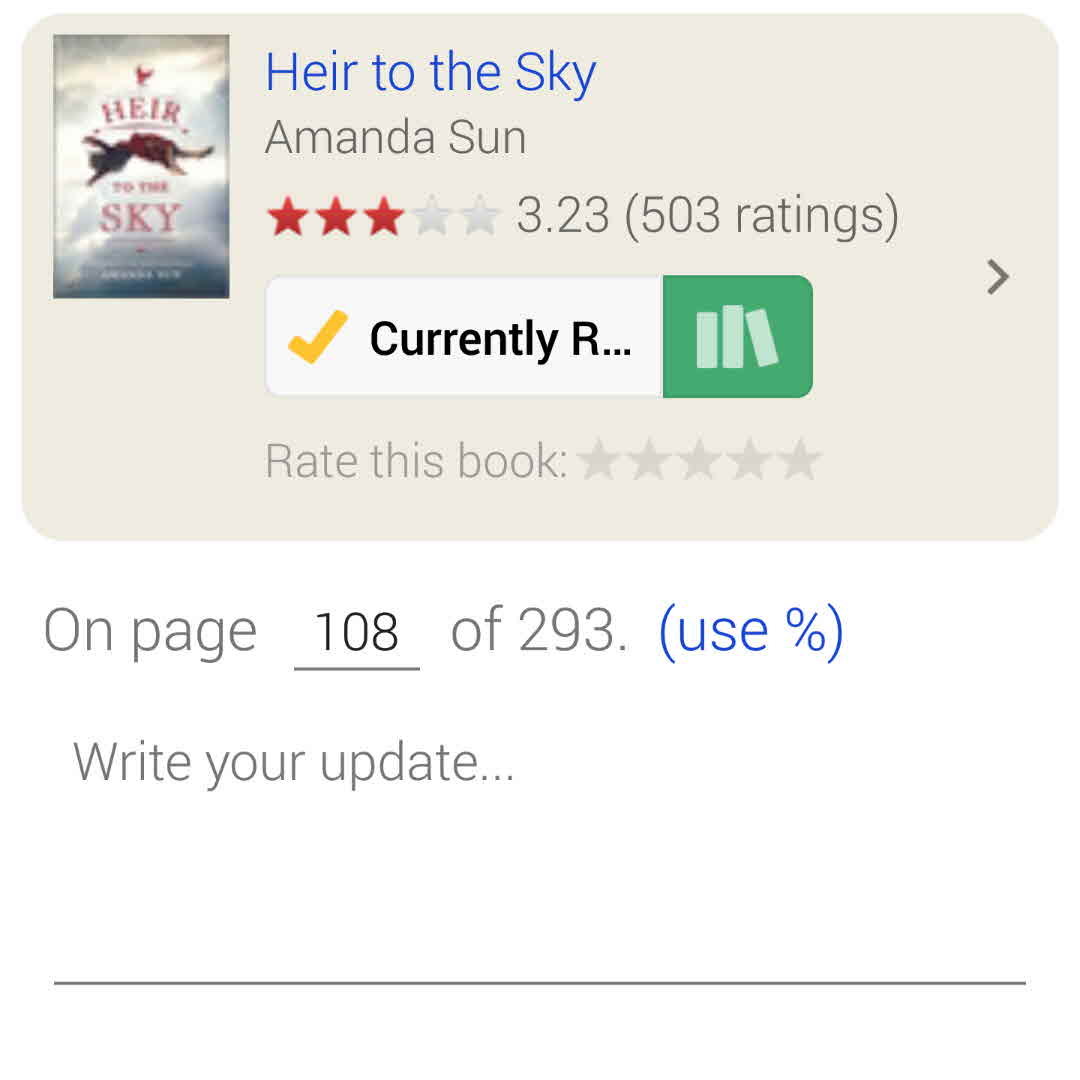The image size is (1080, 1080).
Task: Switch progress to use percent
Action: click(x=750, y=631)
